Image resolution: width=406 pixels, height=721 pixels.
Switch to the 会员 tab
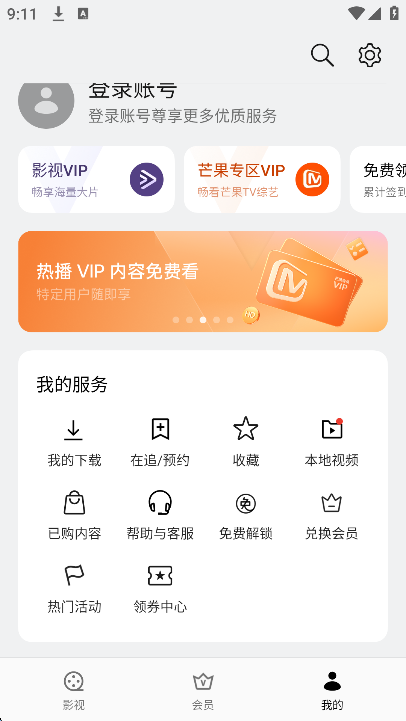pos(203,690)
